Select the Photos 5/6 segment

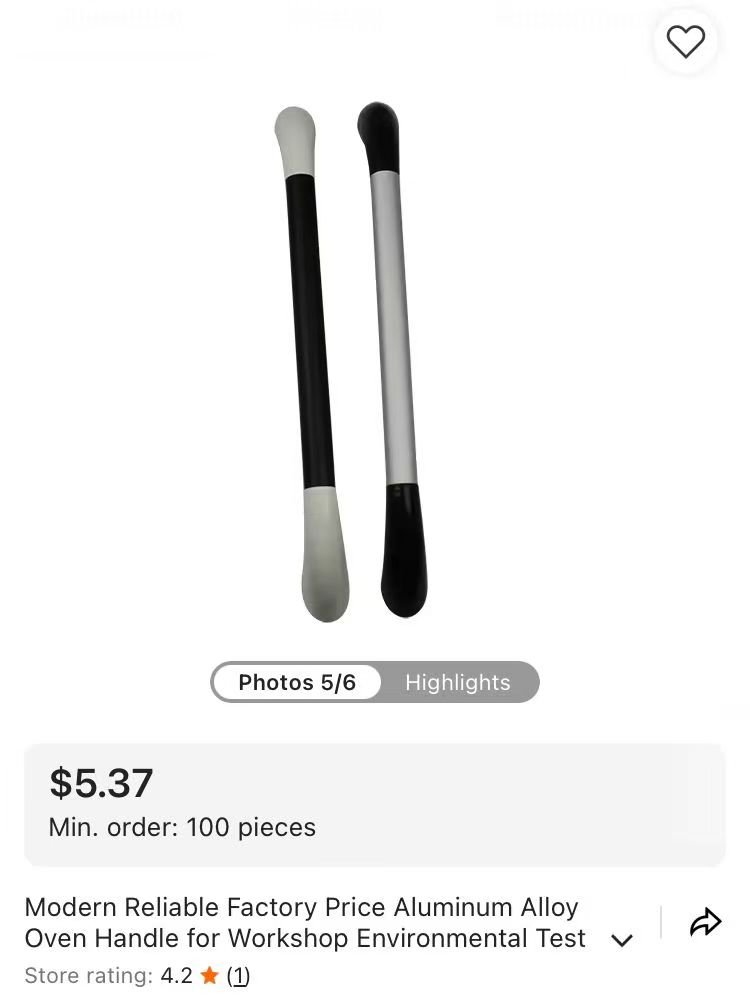pos(297,682)
